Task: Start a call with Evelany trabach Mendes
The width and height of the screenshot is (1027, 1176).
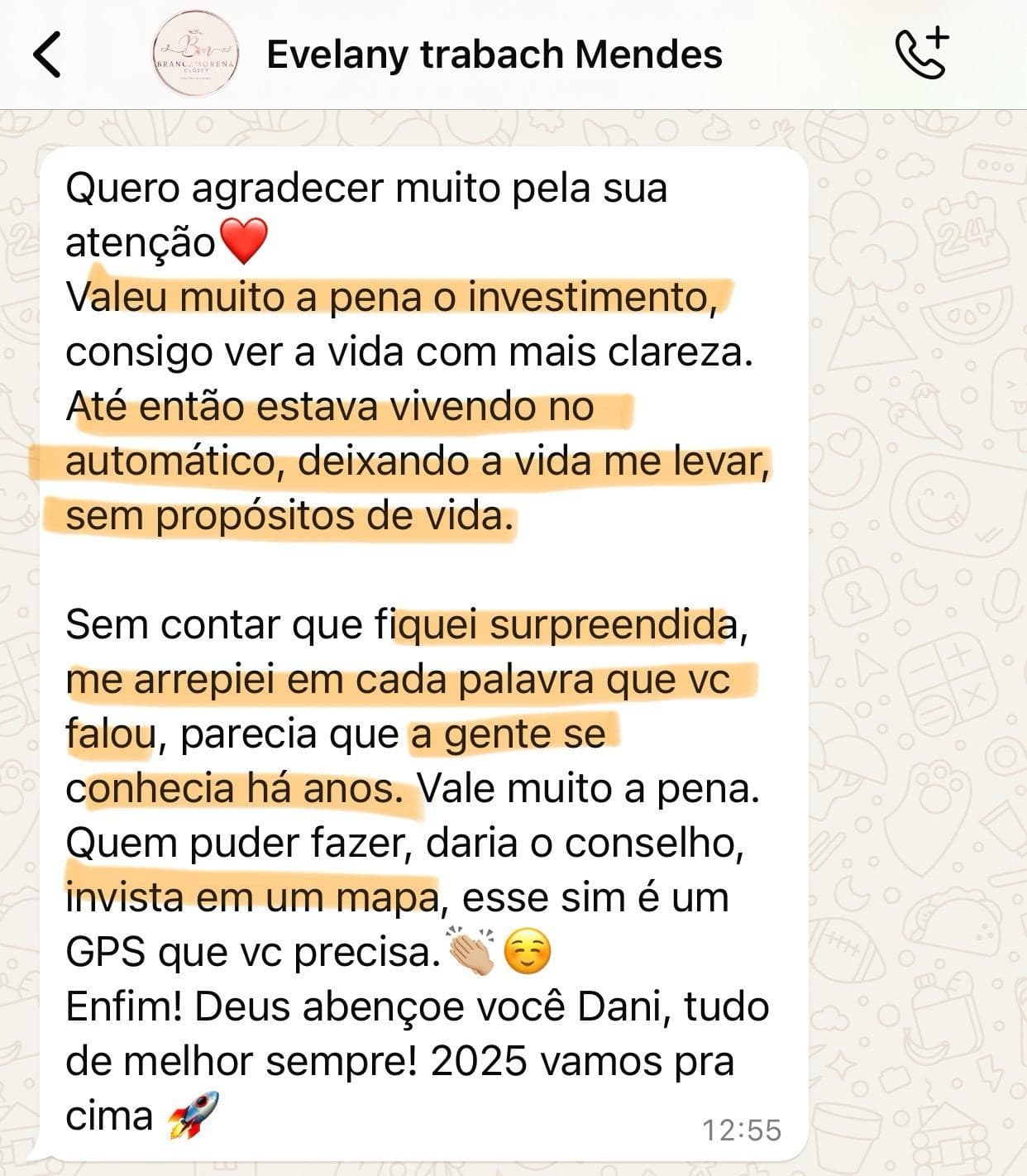Action: pyautogui.click(x=921, y=54)
